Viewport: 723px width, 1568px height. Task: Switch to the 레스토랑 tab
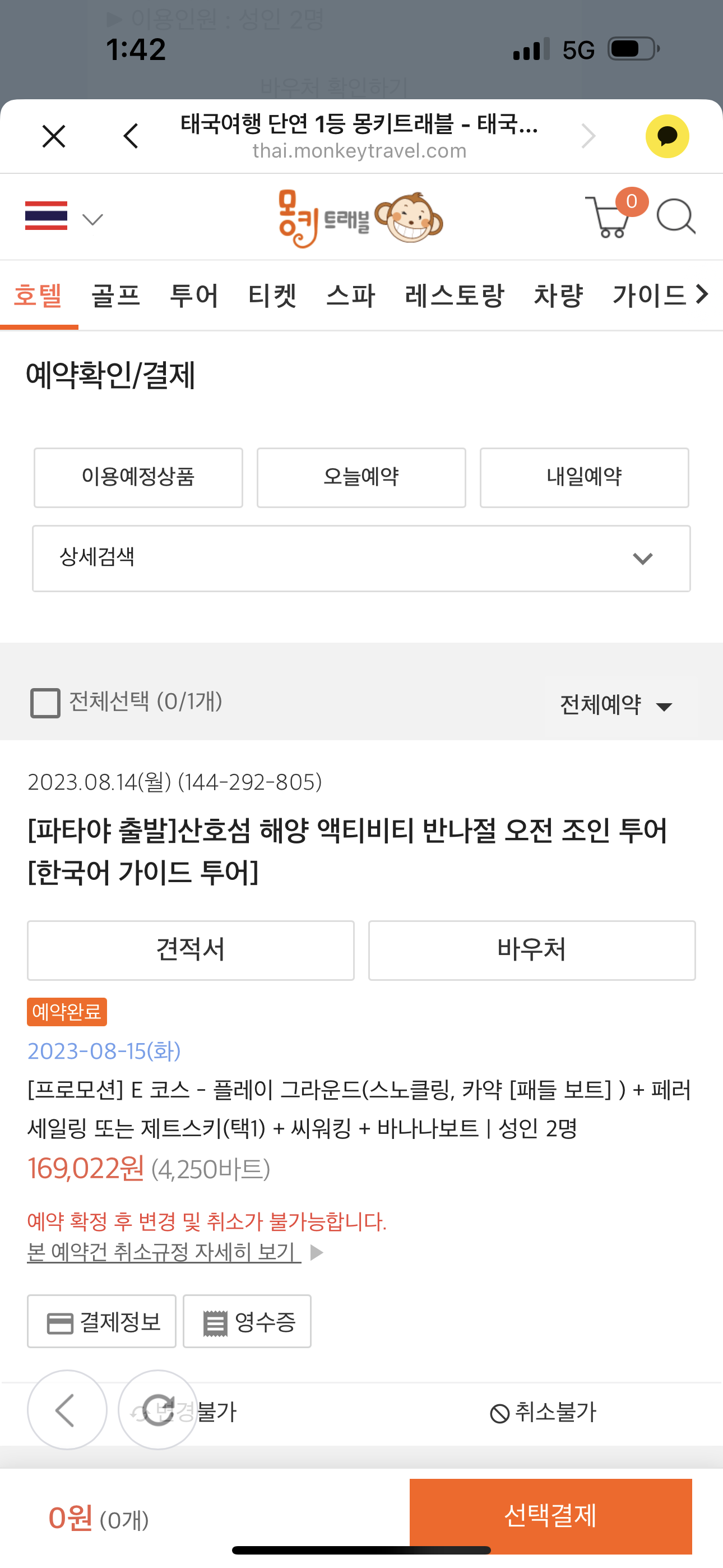coord(454,296)
